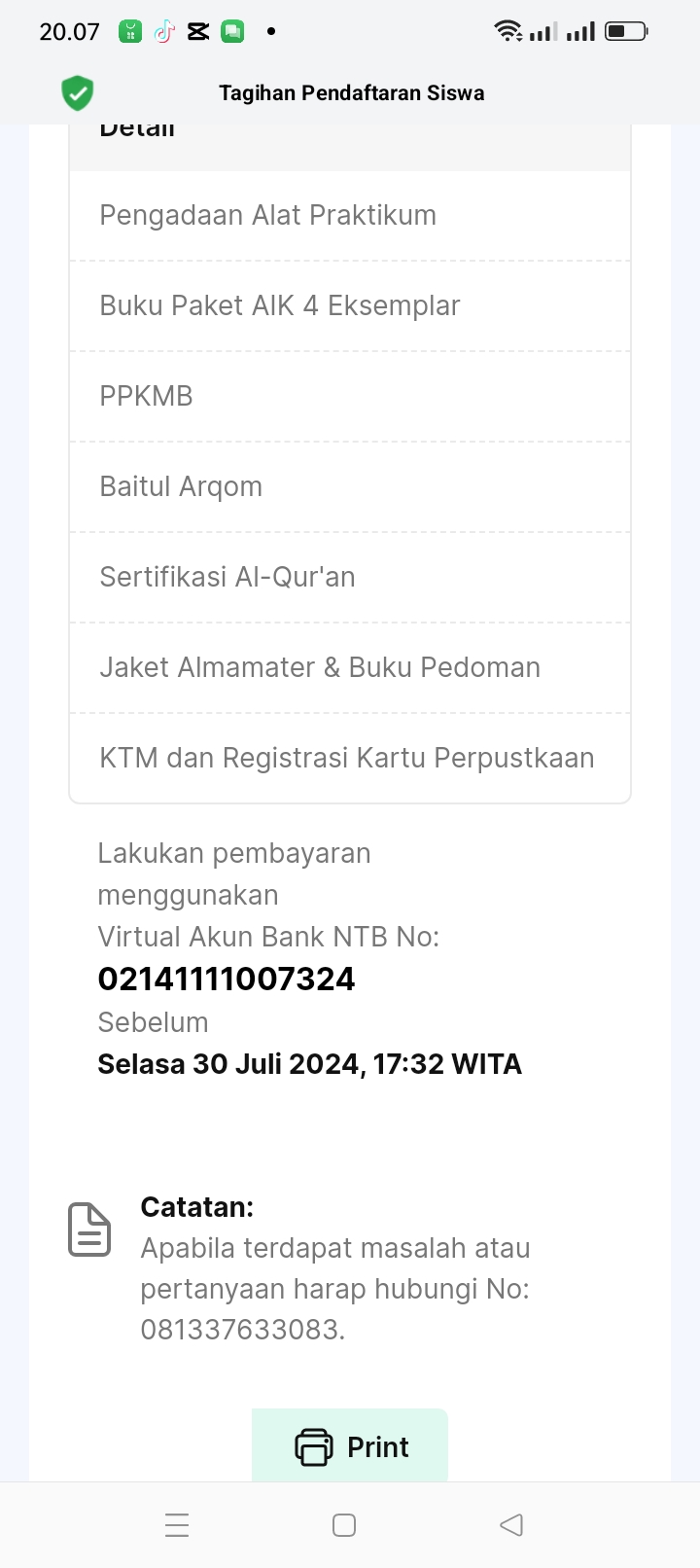Screen dimensions: 700x1568
Task: Tap the Print button
Action: [350, 1446]
